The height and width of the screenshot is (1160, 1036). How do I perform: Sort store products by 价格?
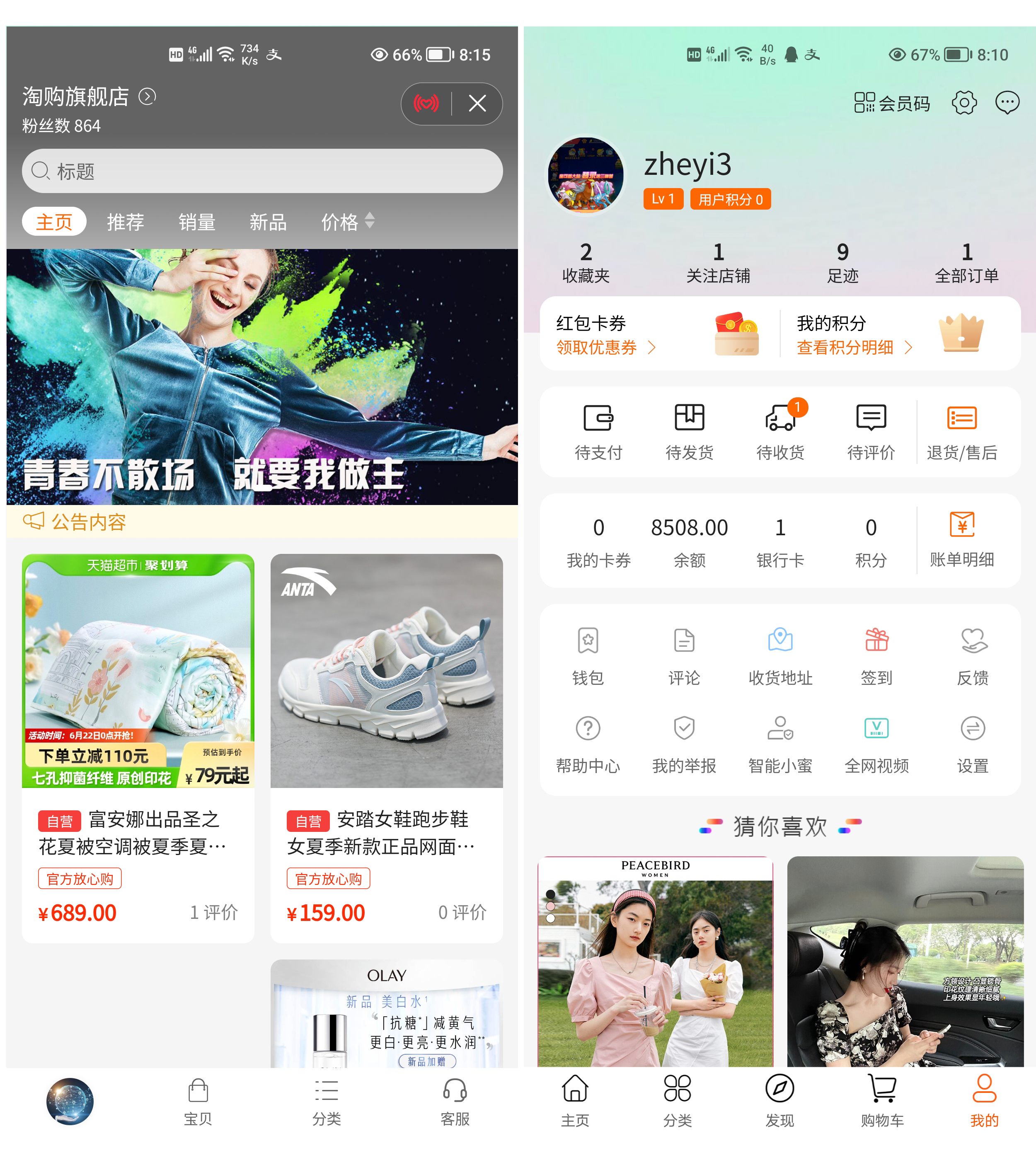[347, 222]
